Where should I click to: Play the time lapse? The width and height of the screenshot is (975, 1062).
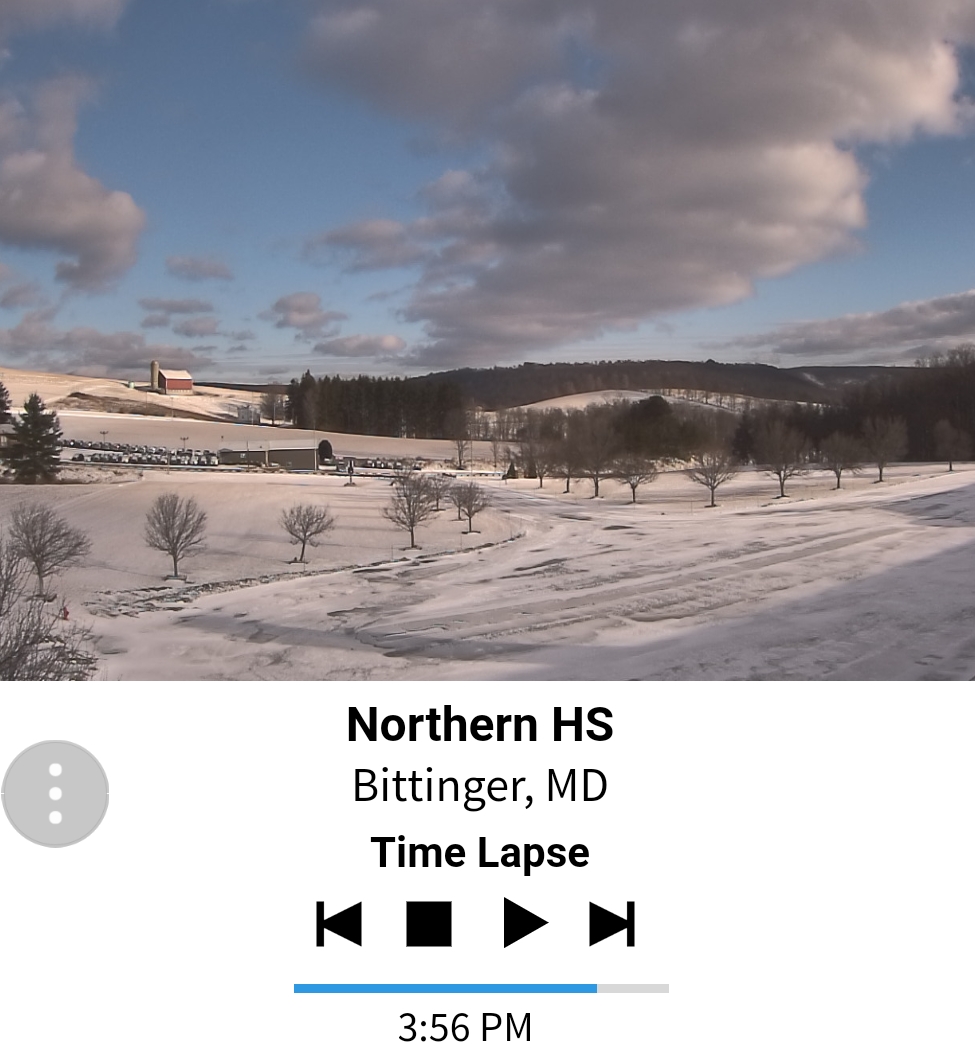(x=524, y=923)
